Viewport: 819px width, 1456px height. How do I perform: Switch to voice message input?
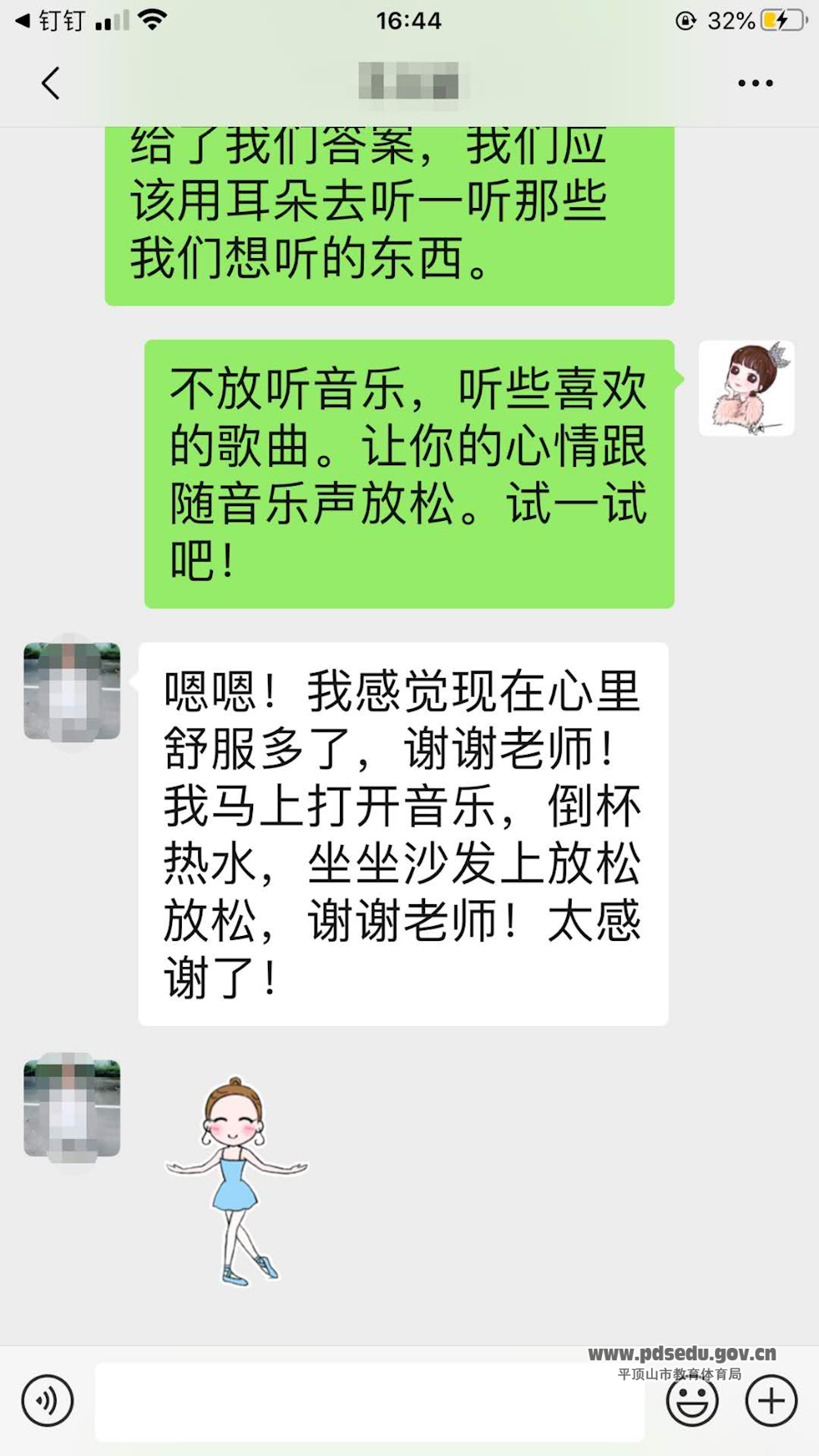pyautogui.click(x=48, y=1399)
